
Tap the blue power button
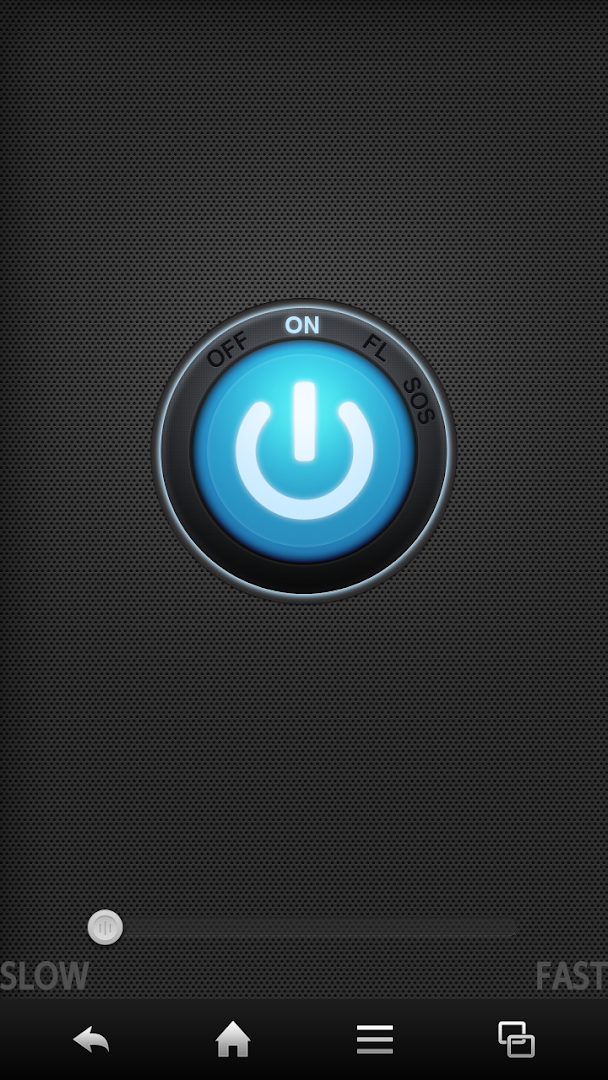[304, 451]
